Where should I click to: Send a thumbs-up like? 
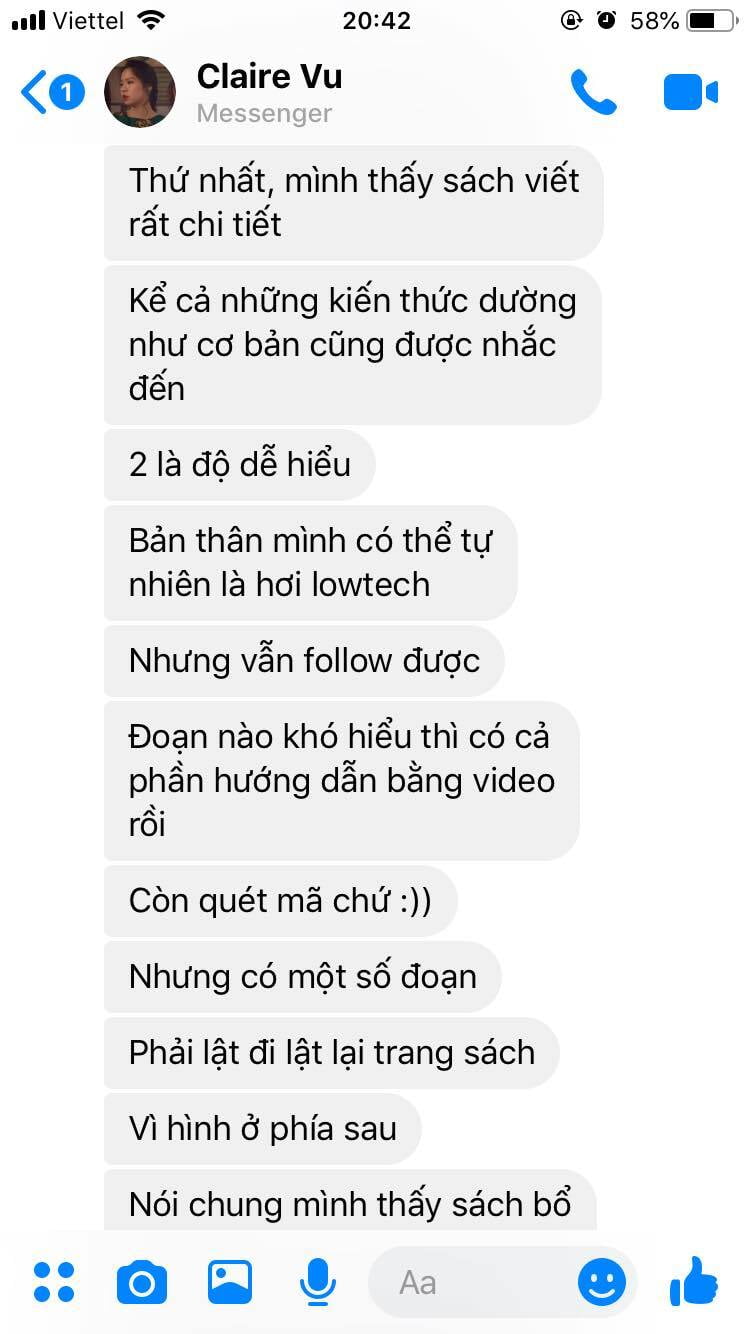pos(694,1280)
